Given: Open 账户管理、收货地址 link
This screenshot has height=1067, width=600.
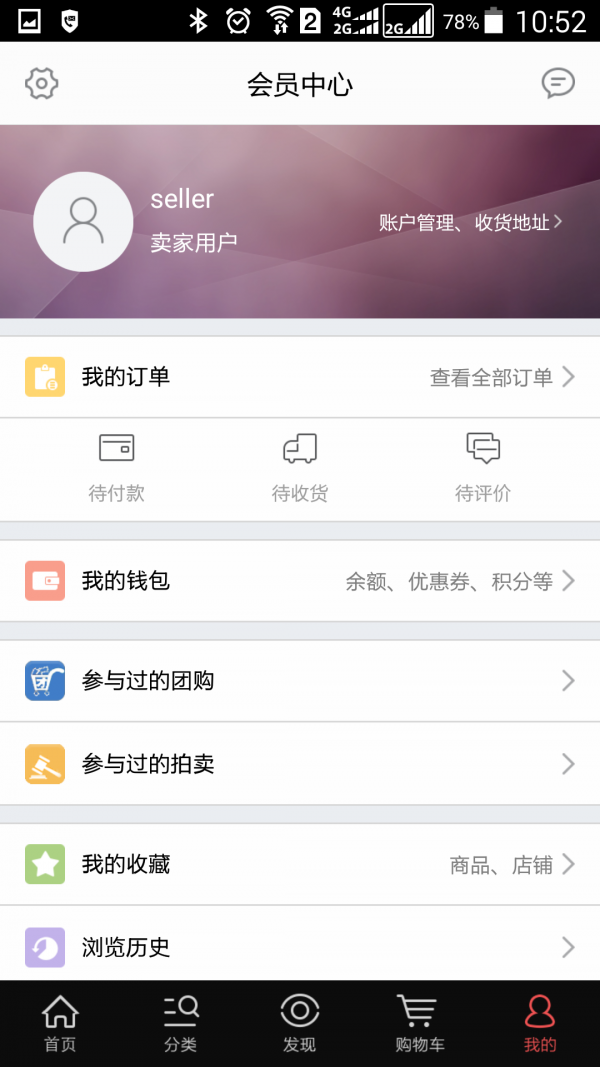Looking at the screenshot, I should pos(470,223).
